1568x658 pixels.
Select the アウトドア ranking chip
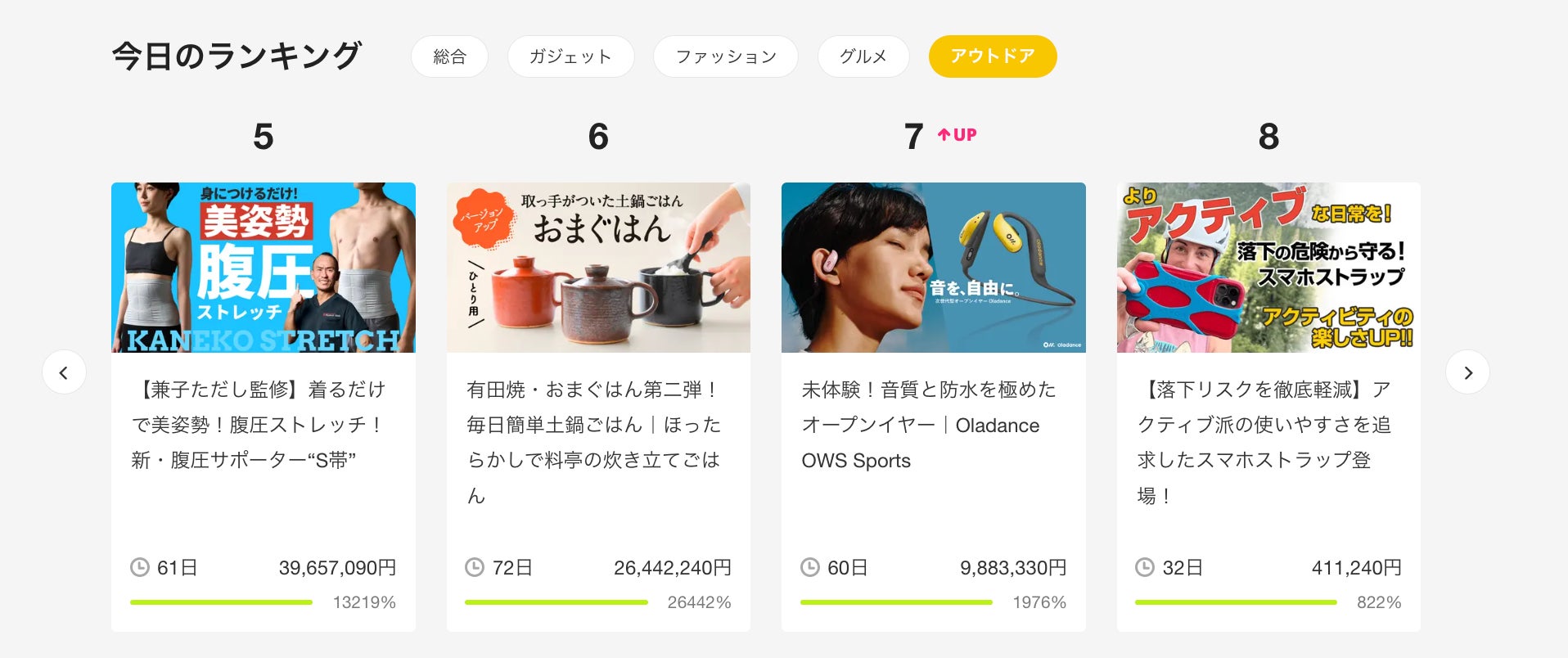point(992,56)
